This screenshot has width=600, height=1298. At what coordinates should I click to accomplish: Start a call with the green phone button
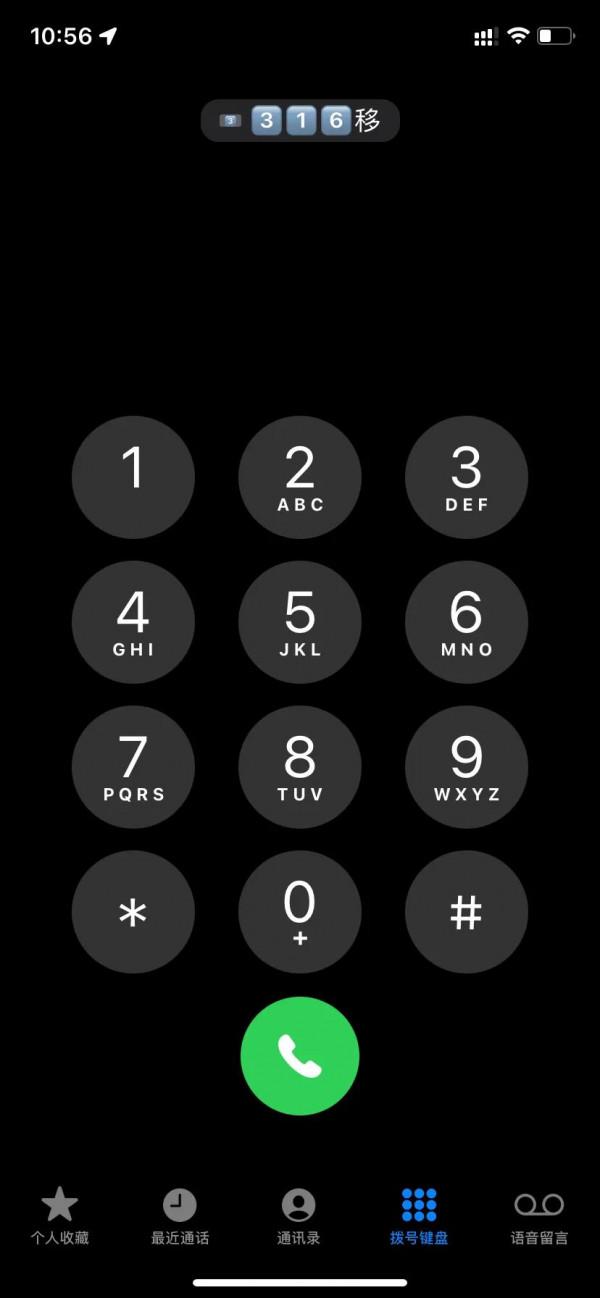click(300, 1055)
